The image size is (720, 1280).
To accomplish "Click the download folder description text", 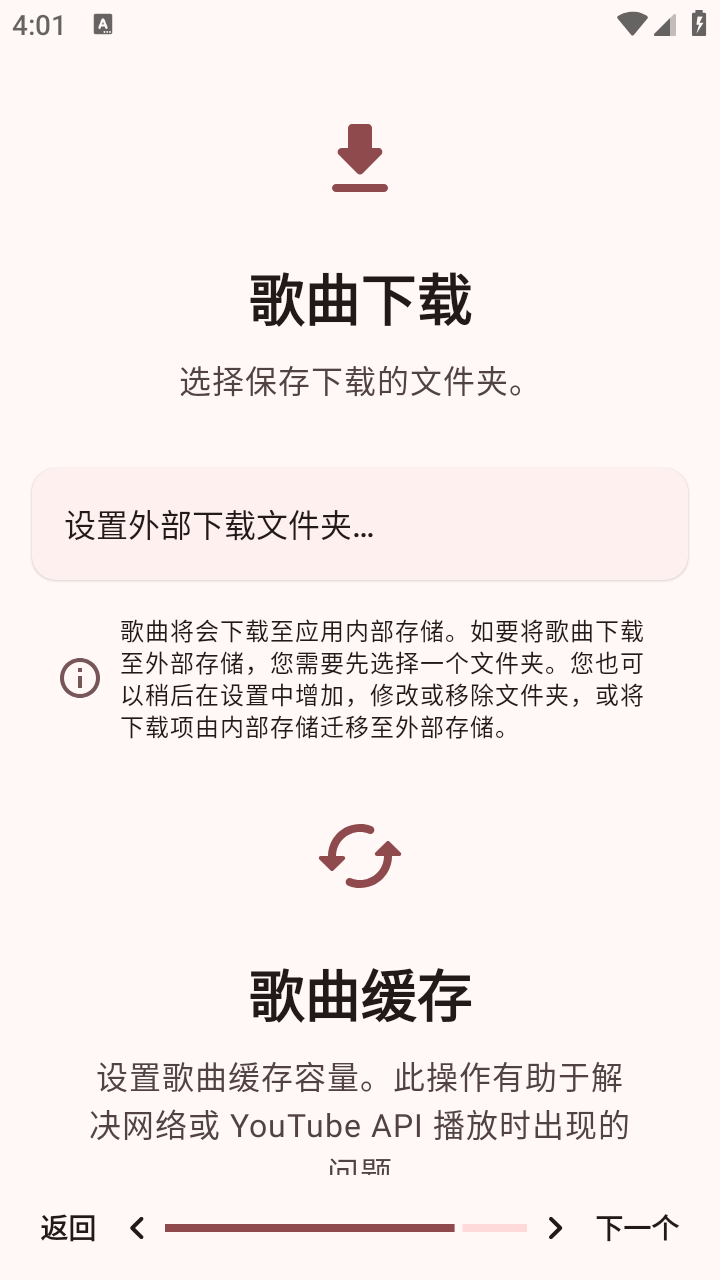I will click(x=360, y=380).
